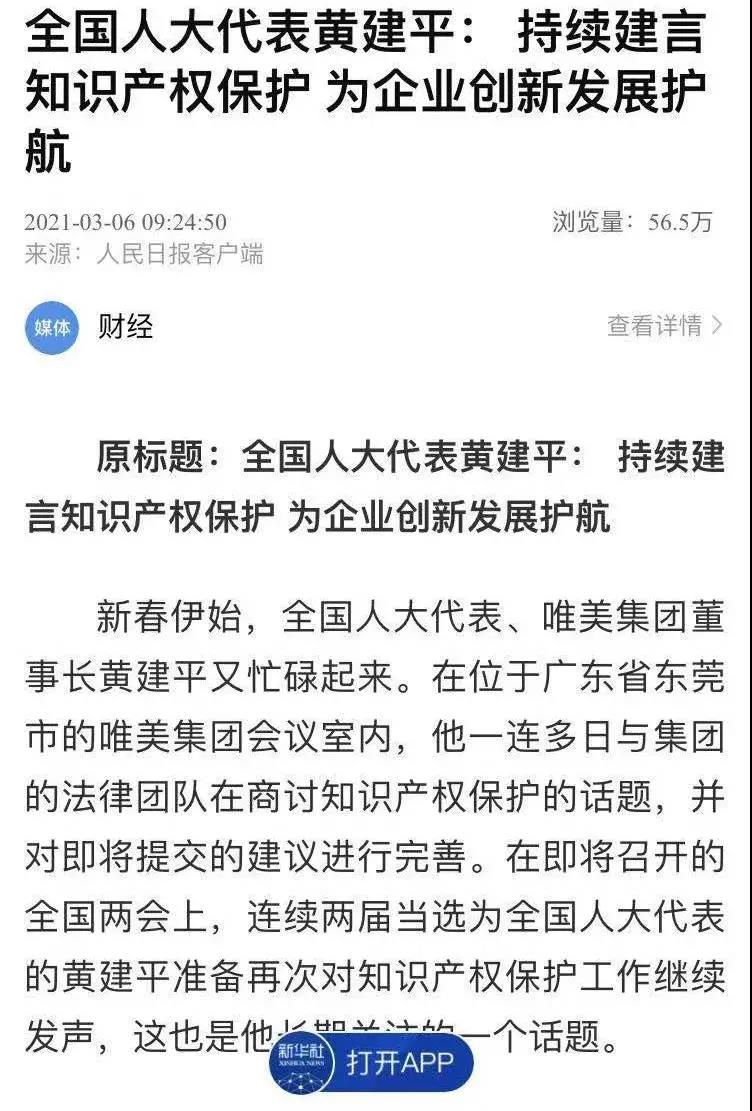The width and height of the screenshot is (752, 1111).
Task: Tap the 打开APP button
Action: tap(398, 1061)
